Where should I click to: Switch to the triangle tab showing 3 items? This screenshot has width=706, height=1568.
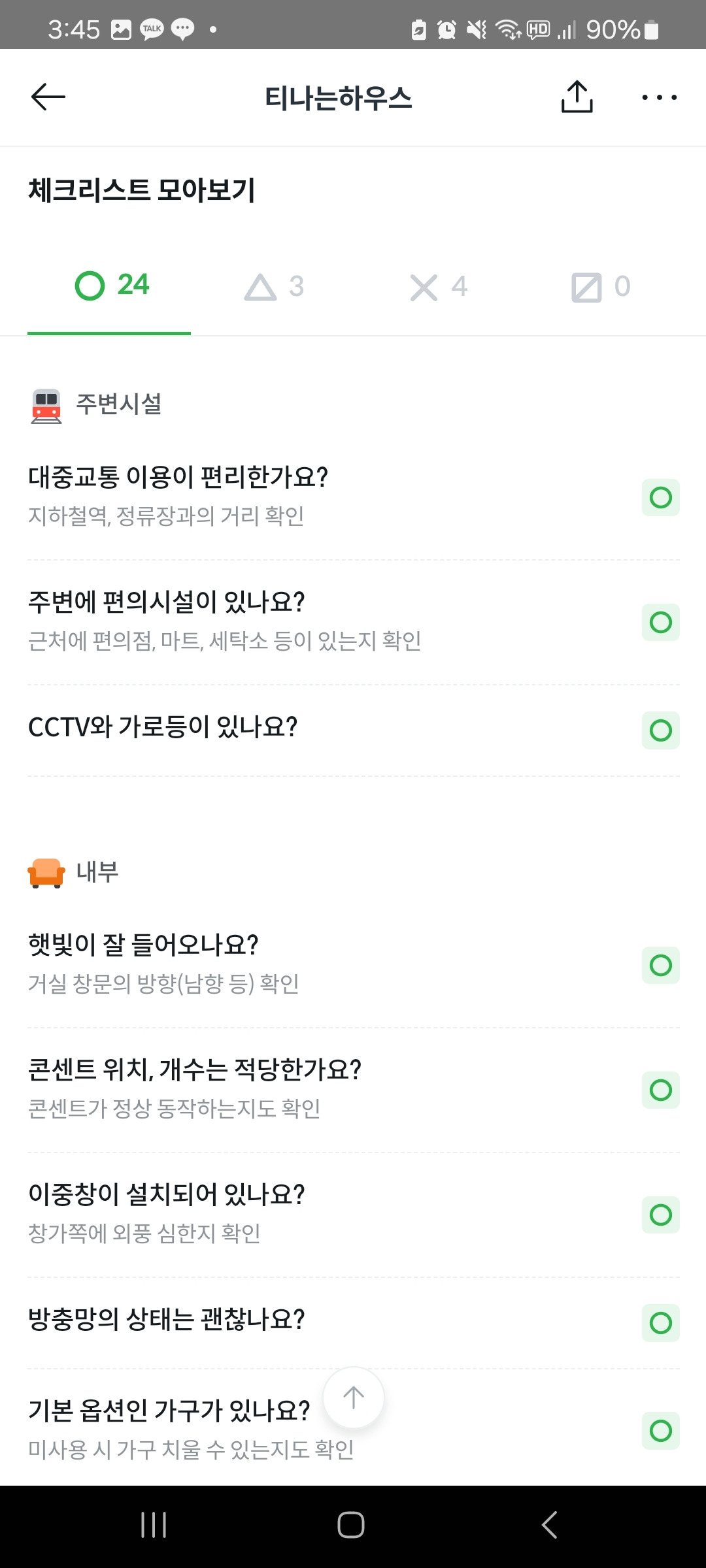[275, 286]
